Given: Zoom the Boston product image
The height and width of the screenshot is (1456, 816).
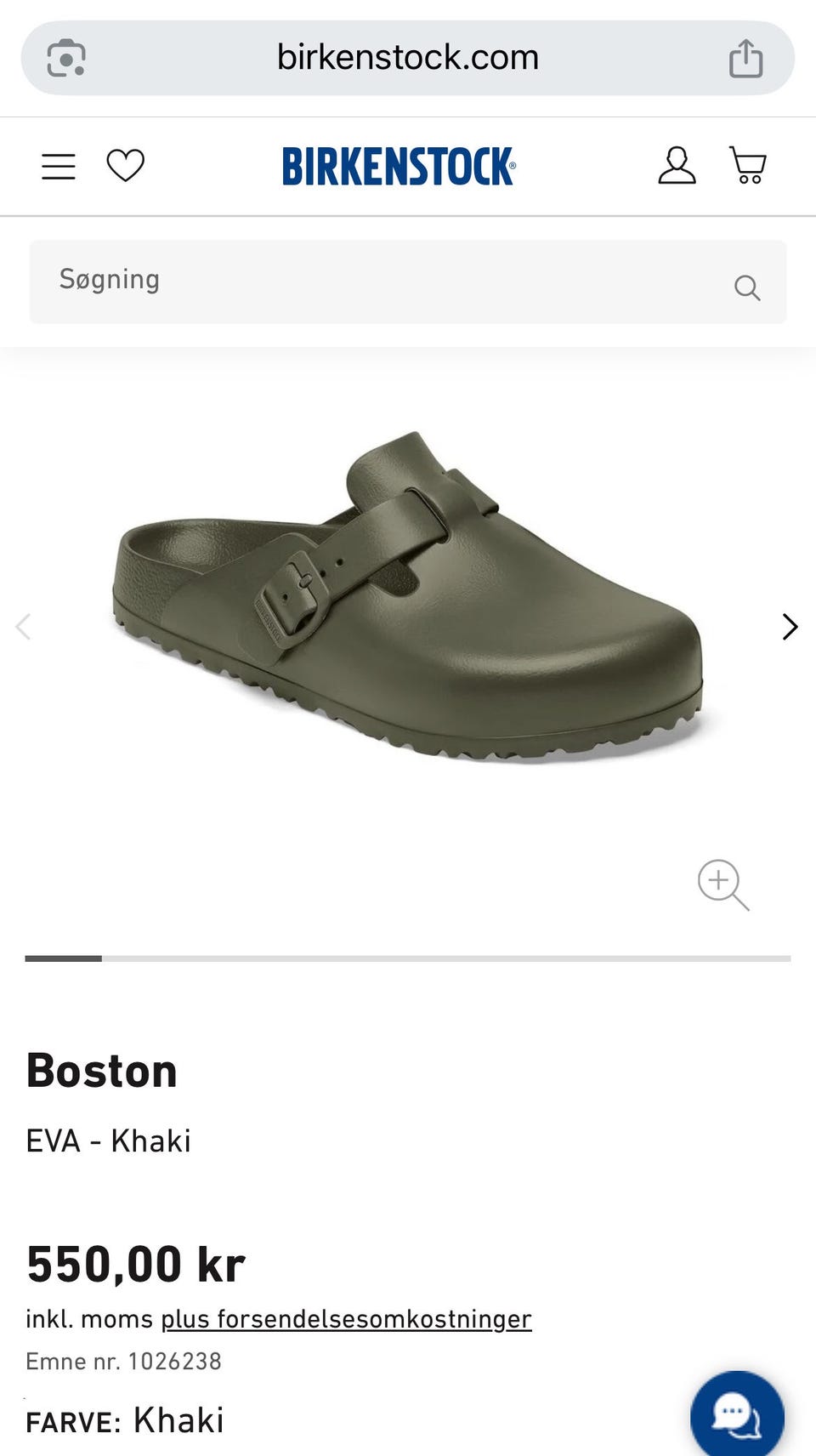Looking at the screenshot, I should (x=722, y=884).
